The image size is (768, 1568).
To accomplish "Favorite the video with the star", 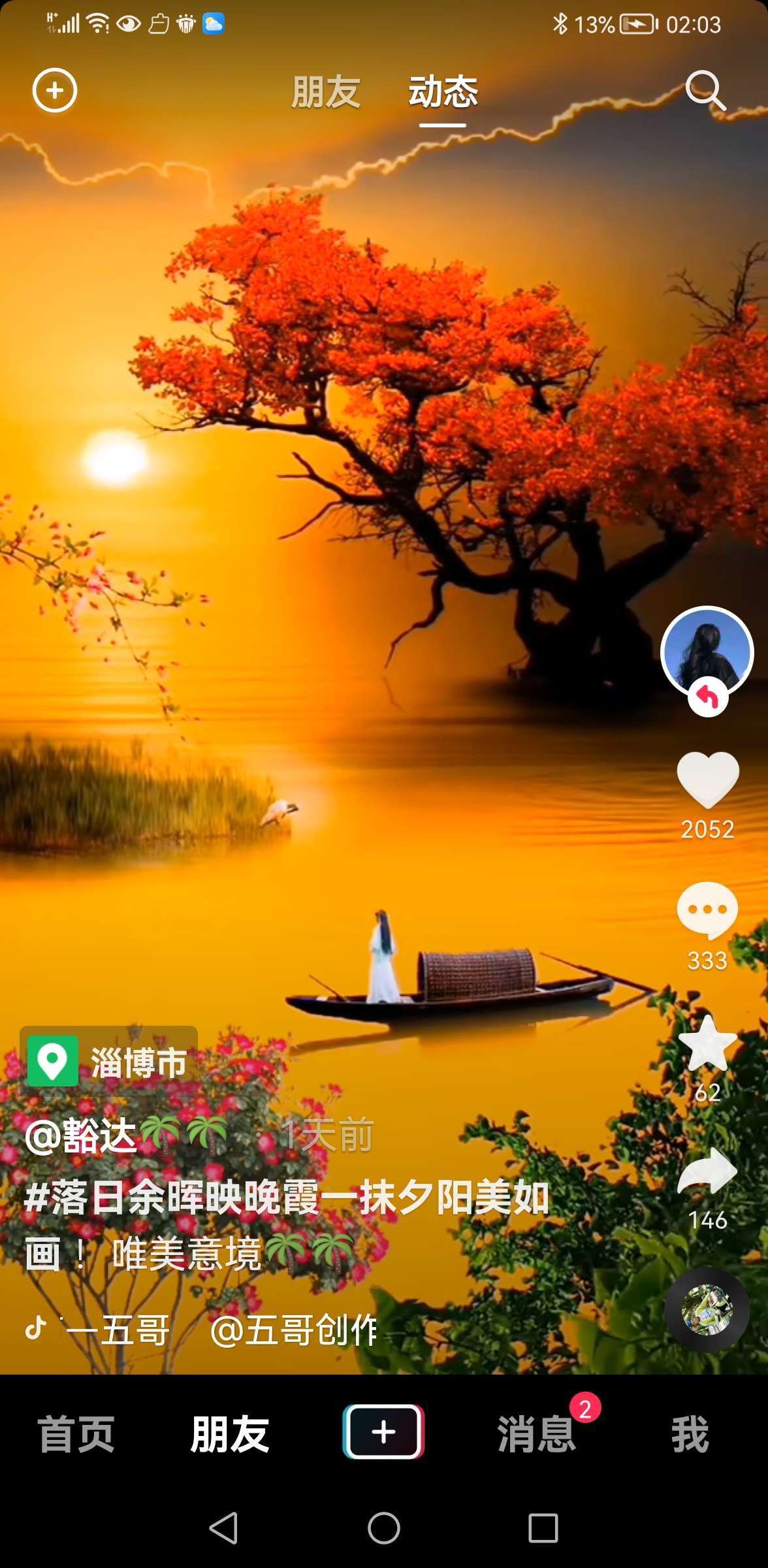I will [x=707, y=1043].
